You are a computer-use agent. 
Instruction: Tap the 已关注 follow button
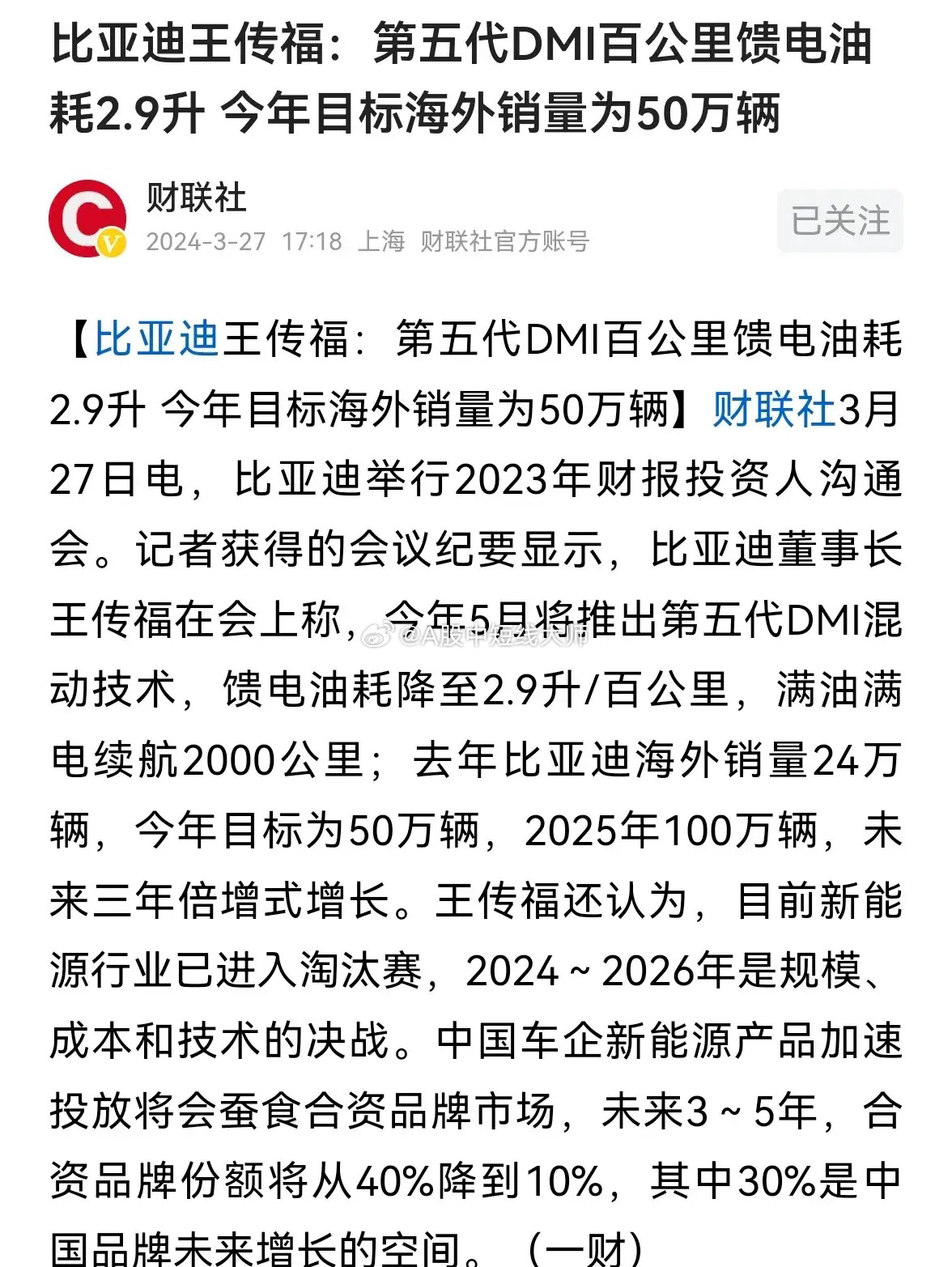click(x=839, y=221)
